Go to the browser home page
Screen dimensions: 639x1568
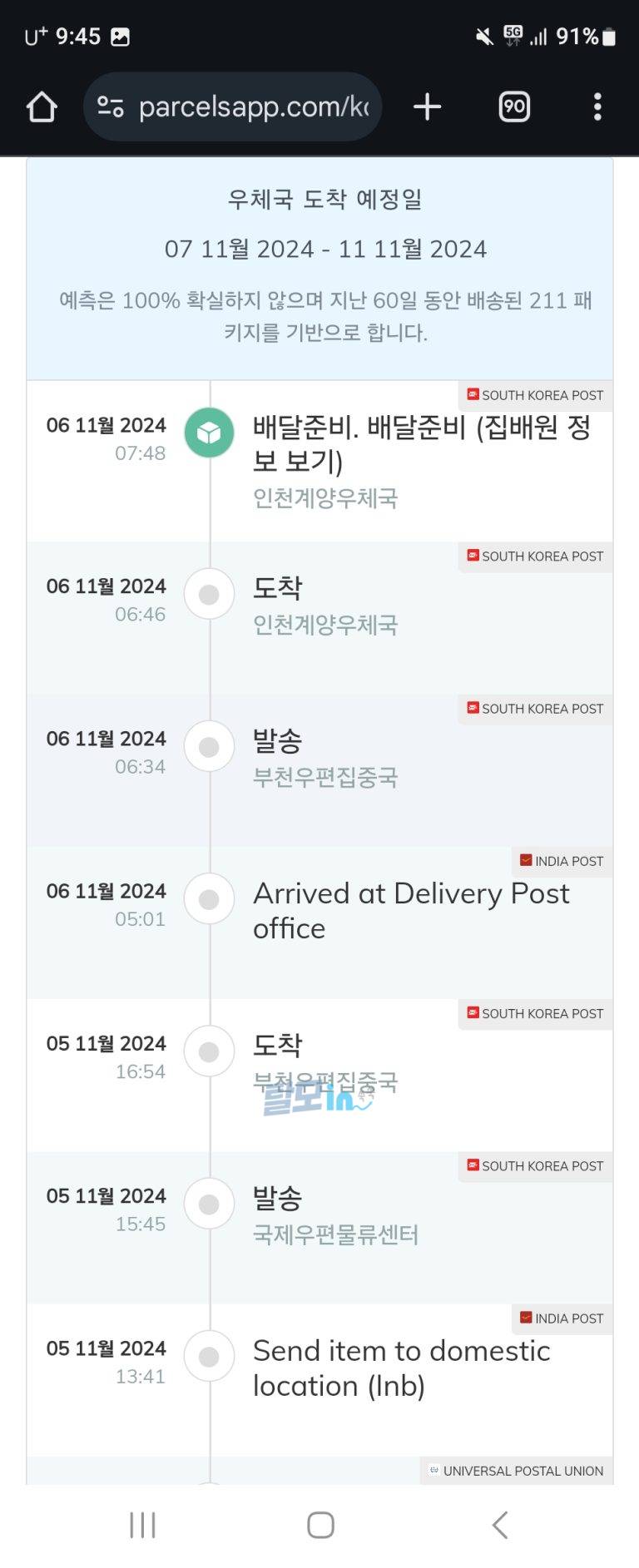42,106
